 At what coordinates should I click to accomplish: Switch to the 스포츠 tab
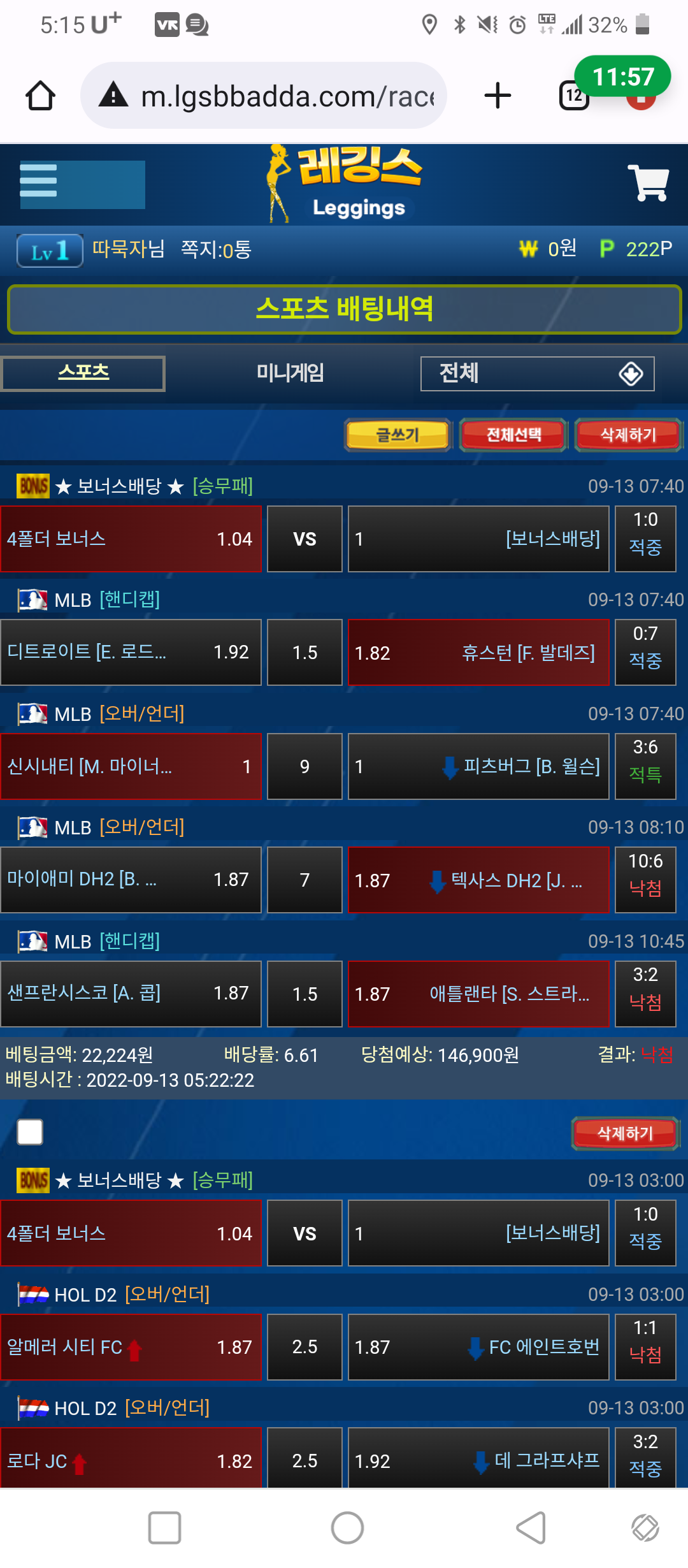coord(83,373)
